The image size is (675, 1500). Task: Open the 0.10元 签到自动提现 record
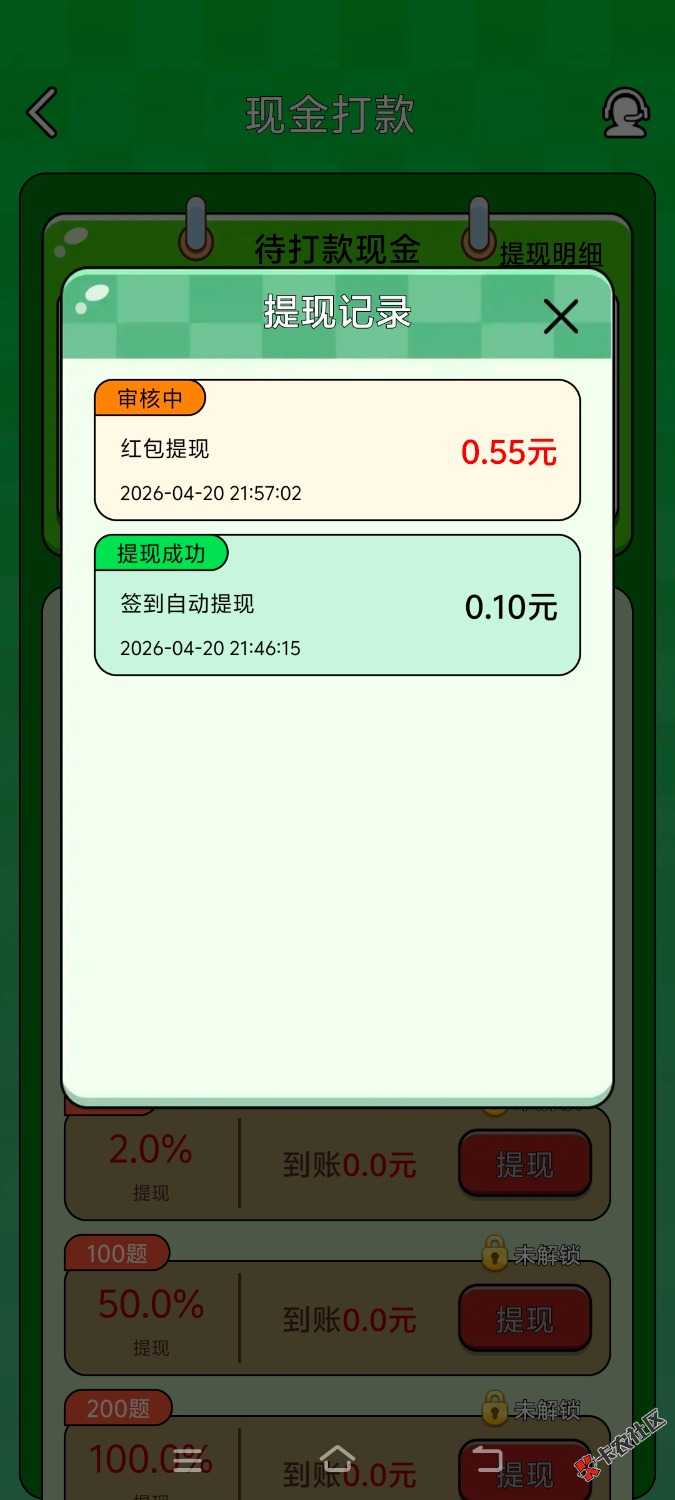click(x=337, y=606)
